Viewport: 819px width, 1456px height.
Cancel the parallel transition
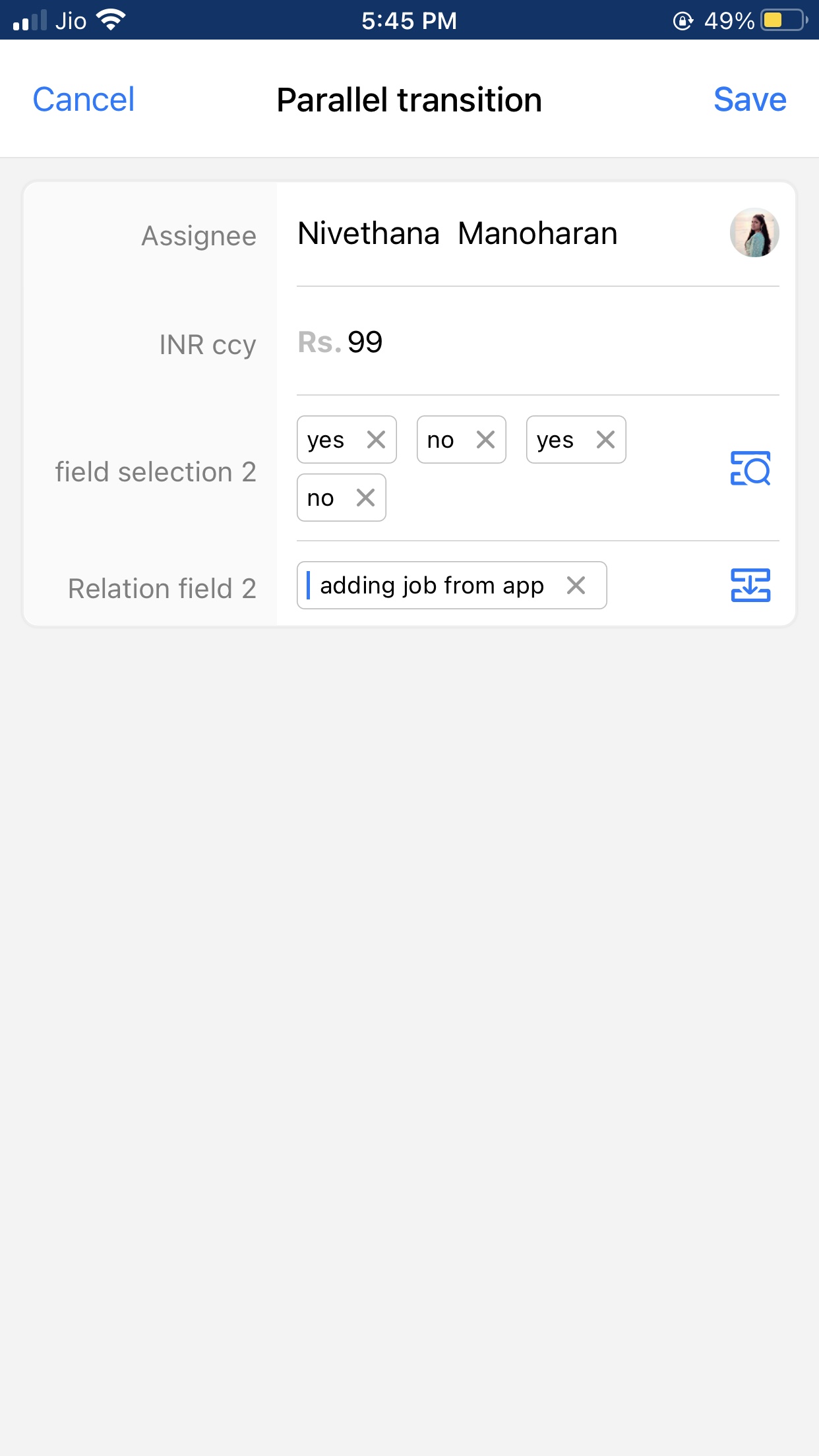tap(84, 100)
